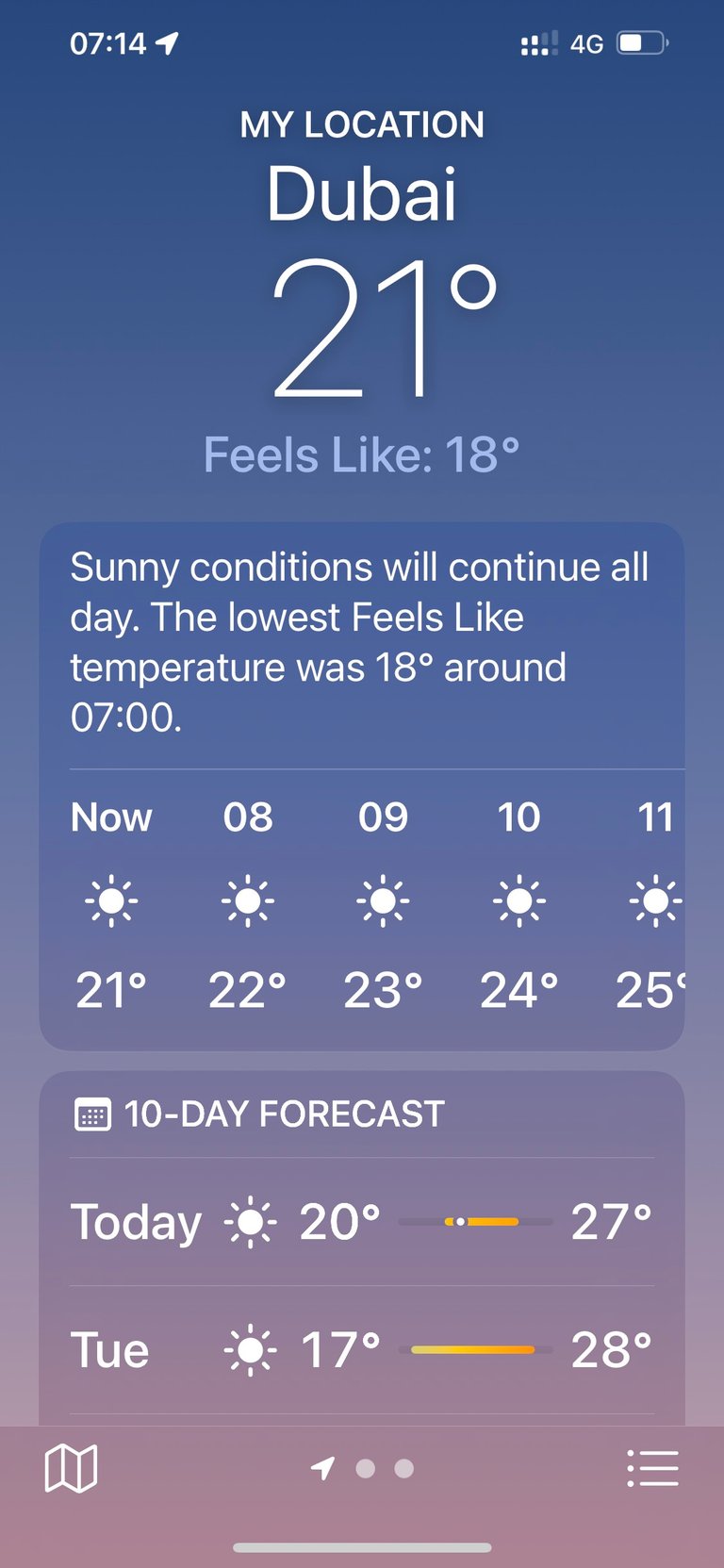Screen dimensions: 724x1568
Task: Open Today's forecast row
Action: tap(362, 1222)
